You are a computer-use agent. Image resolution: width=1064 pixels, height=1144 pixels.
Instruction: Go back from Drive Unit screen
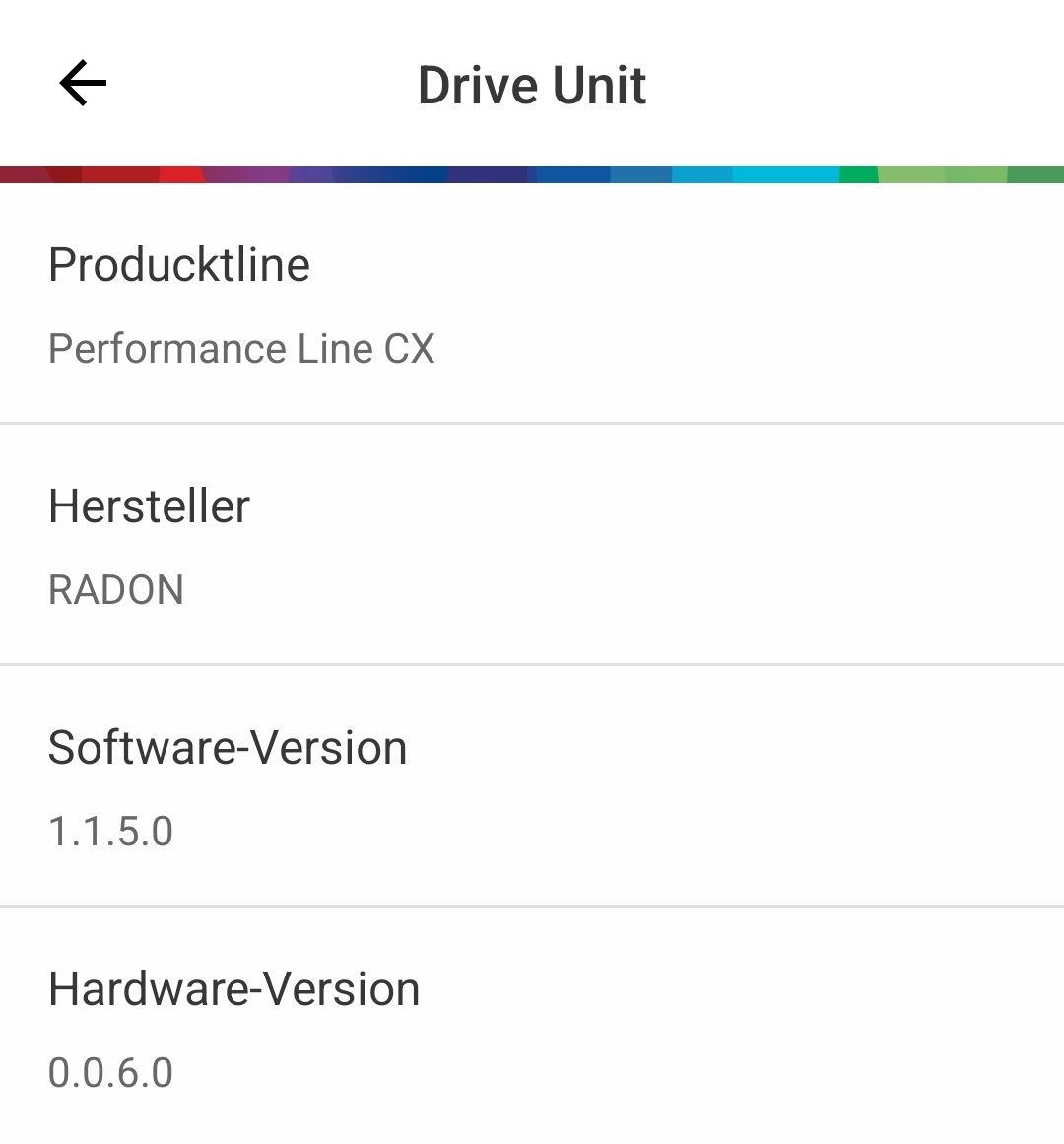tap(83, 83)
